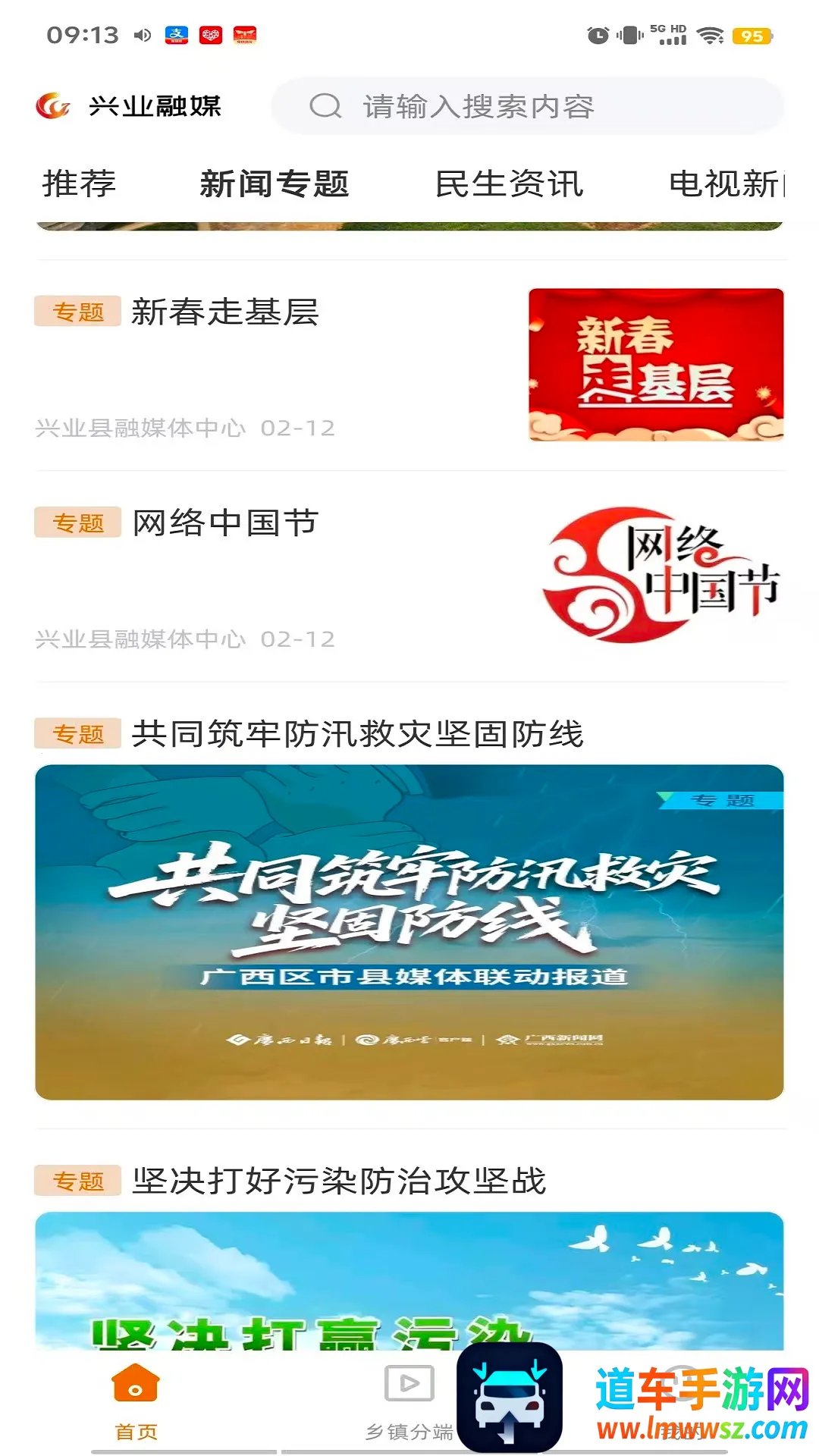
Task: Open the 坚决打好污染防治攻坚战 topic
Action: coord(338,1181)
